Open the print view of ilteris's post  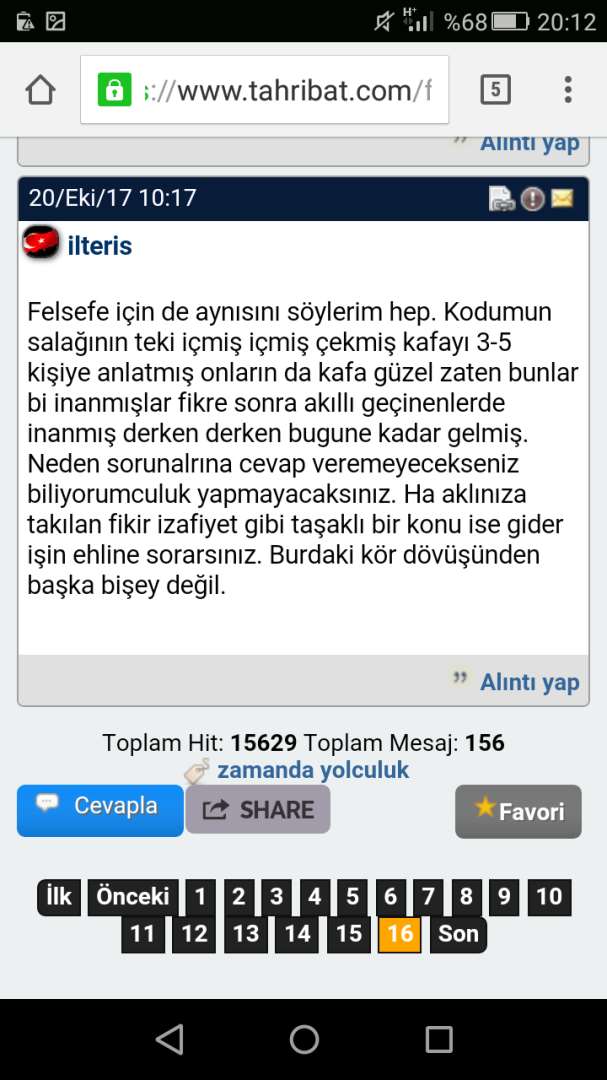point(502,199)
